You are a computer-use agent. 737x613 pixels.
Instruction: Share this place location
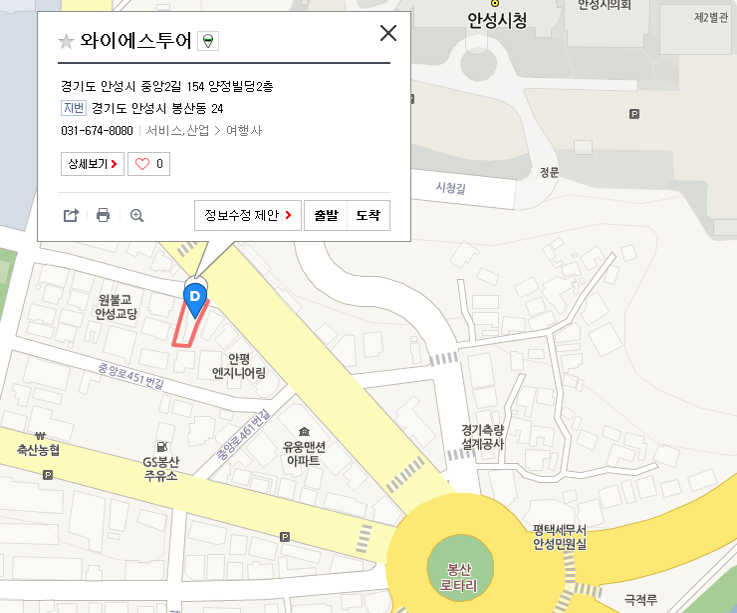click(71, 215)
